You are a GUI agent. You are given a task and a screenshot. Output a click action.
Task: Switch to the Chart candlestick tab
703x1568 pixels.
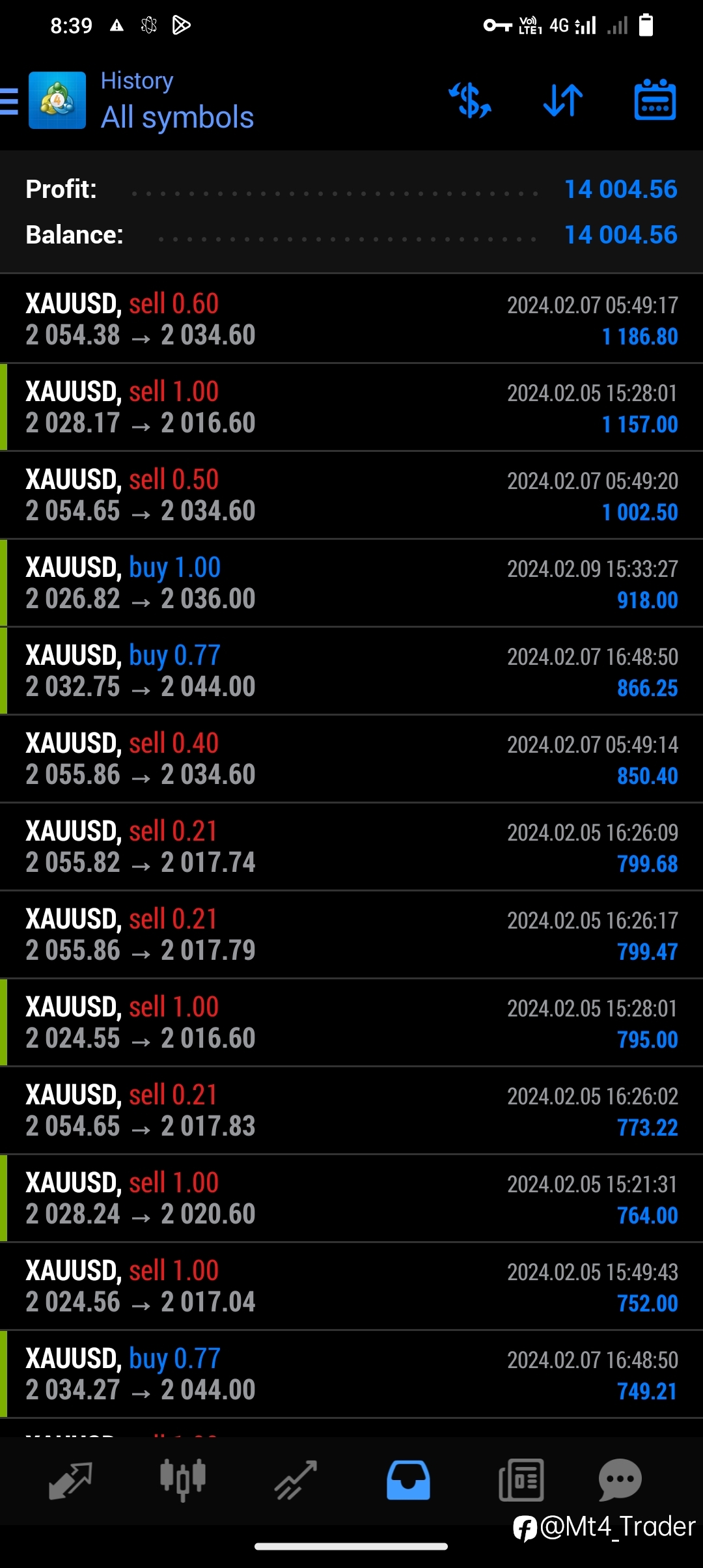tap(183, 1479)
